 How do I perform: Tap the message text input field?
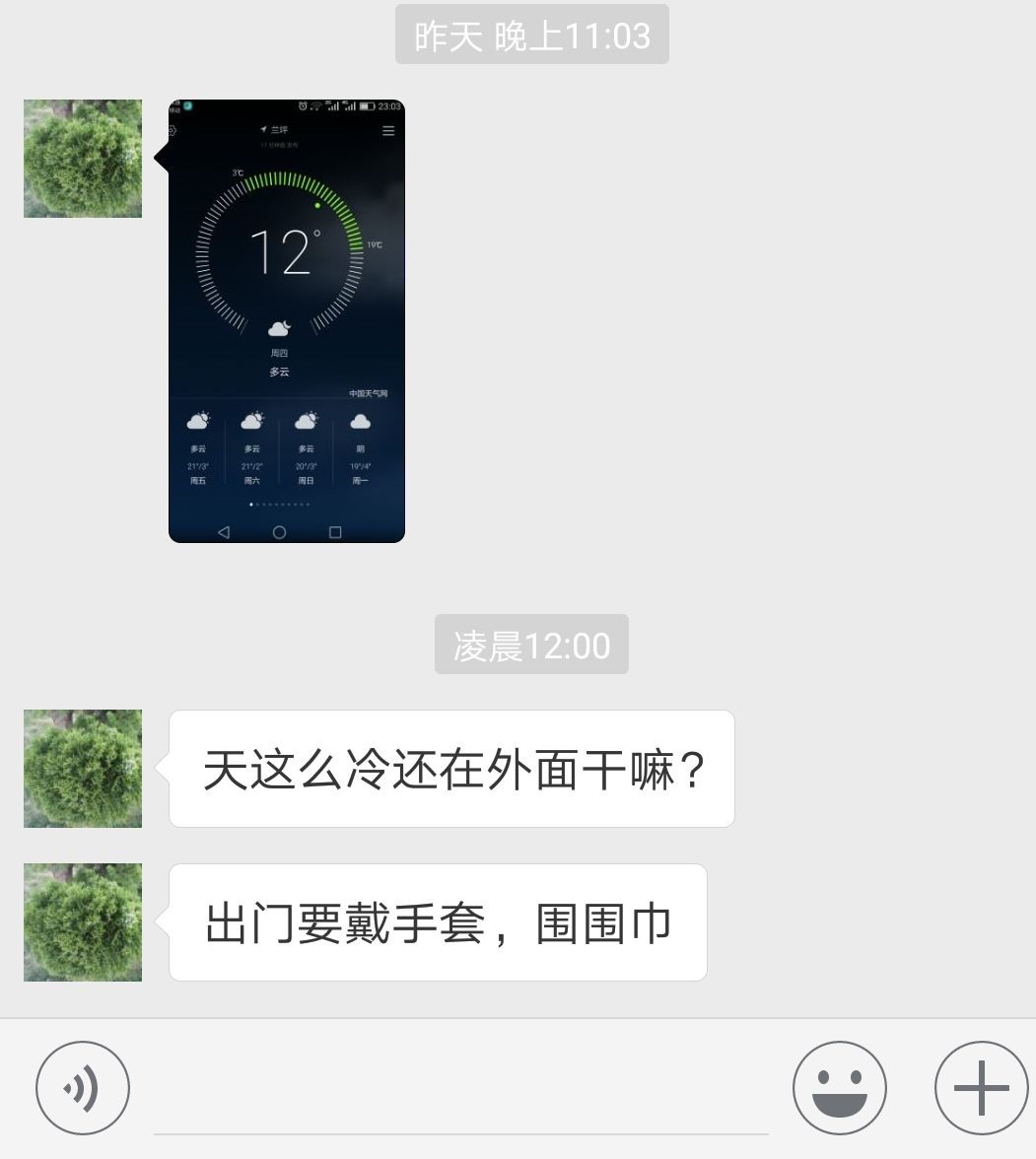coord(460,1094)
